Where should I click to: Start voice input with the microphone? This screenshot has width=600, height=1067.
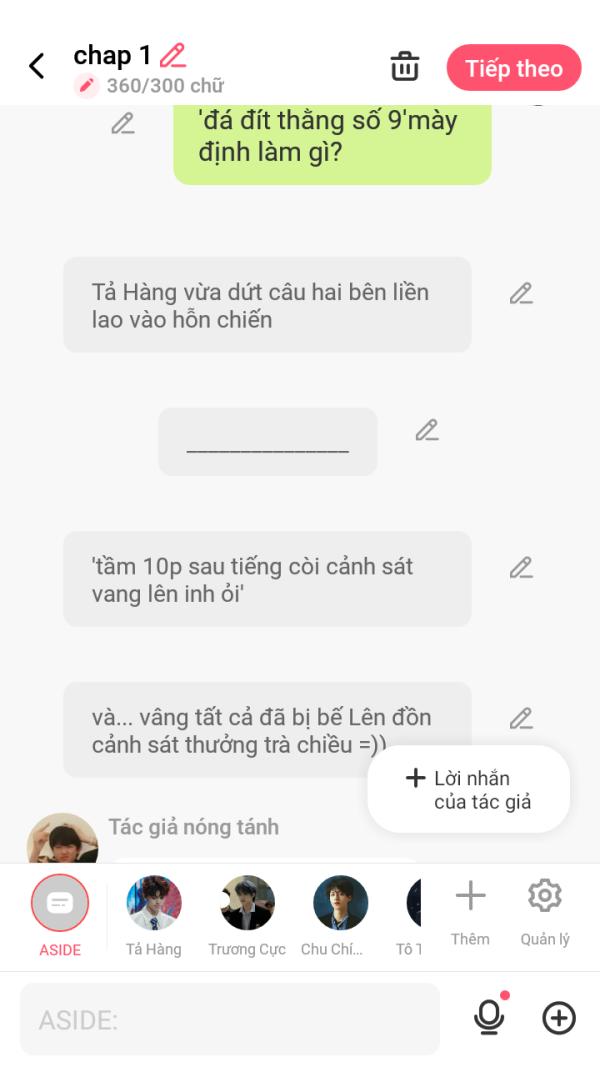pos(489,1018)
